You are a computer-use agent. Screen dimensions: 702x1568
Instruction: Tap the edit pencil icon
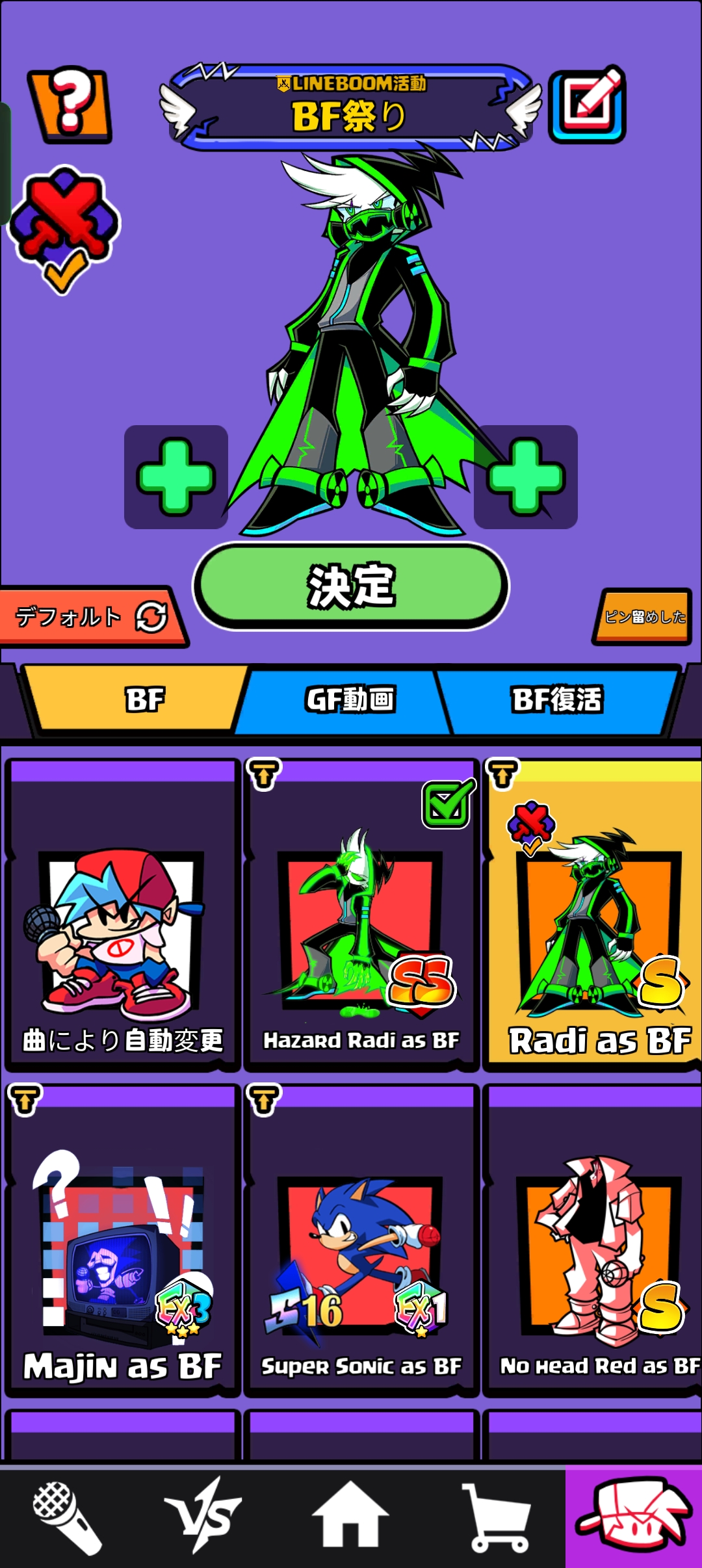[x=587, y=104]
